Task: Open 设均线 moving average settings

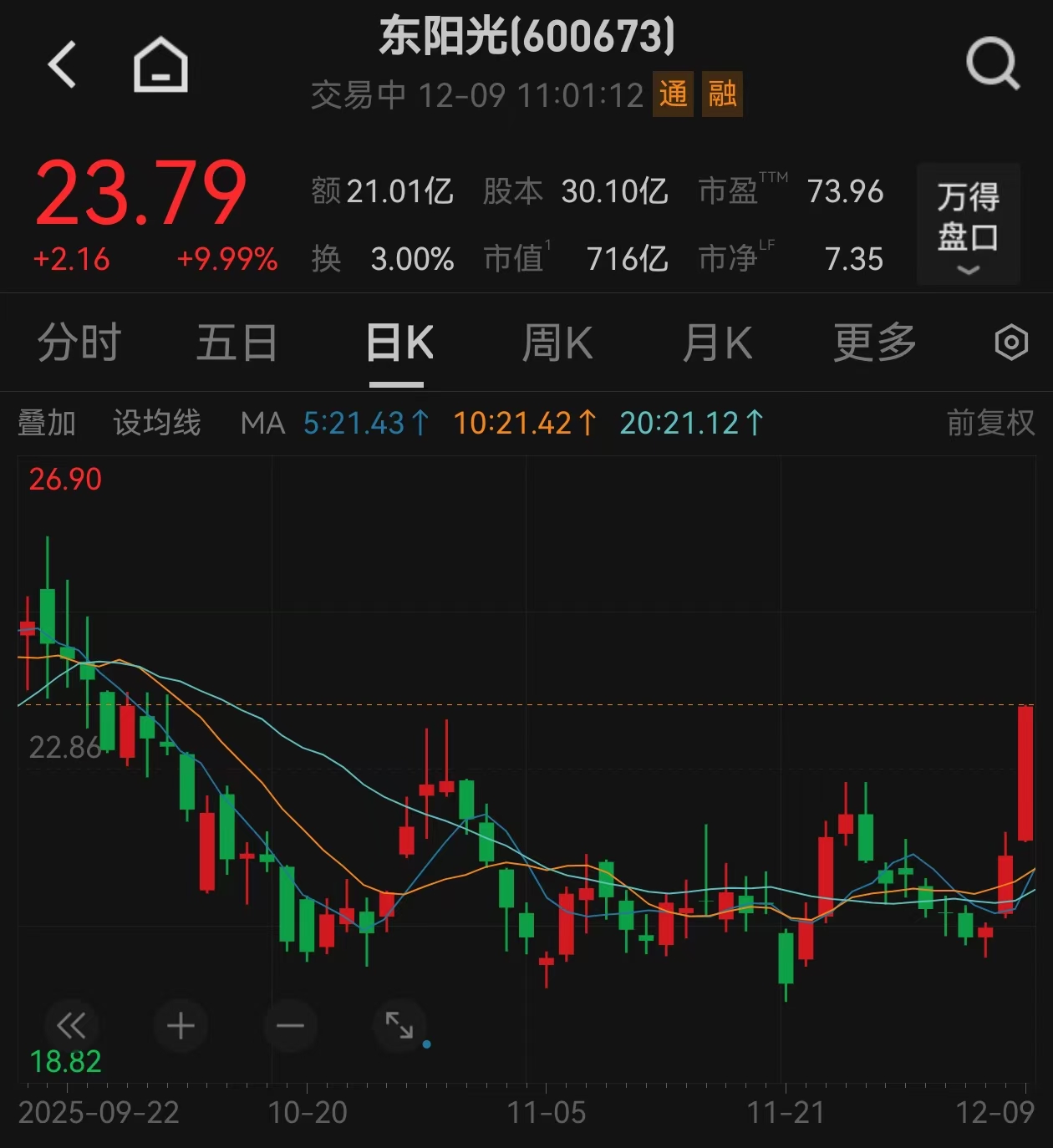Action: (157, 423)
